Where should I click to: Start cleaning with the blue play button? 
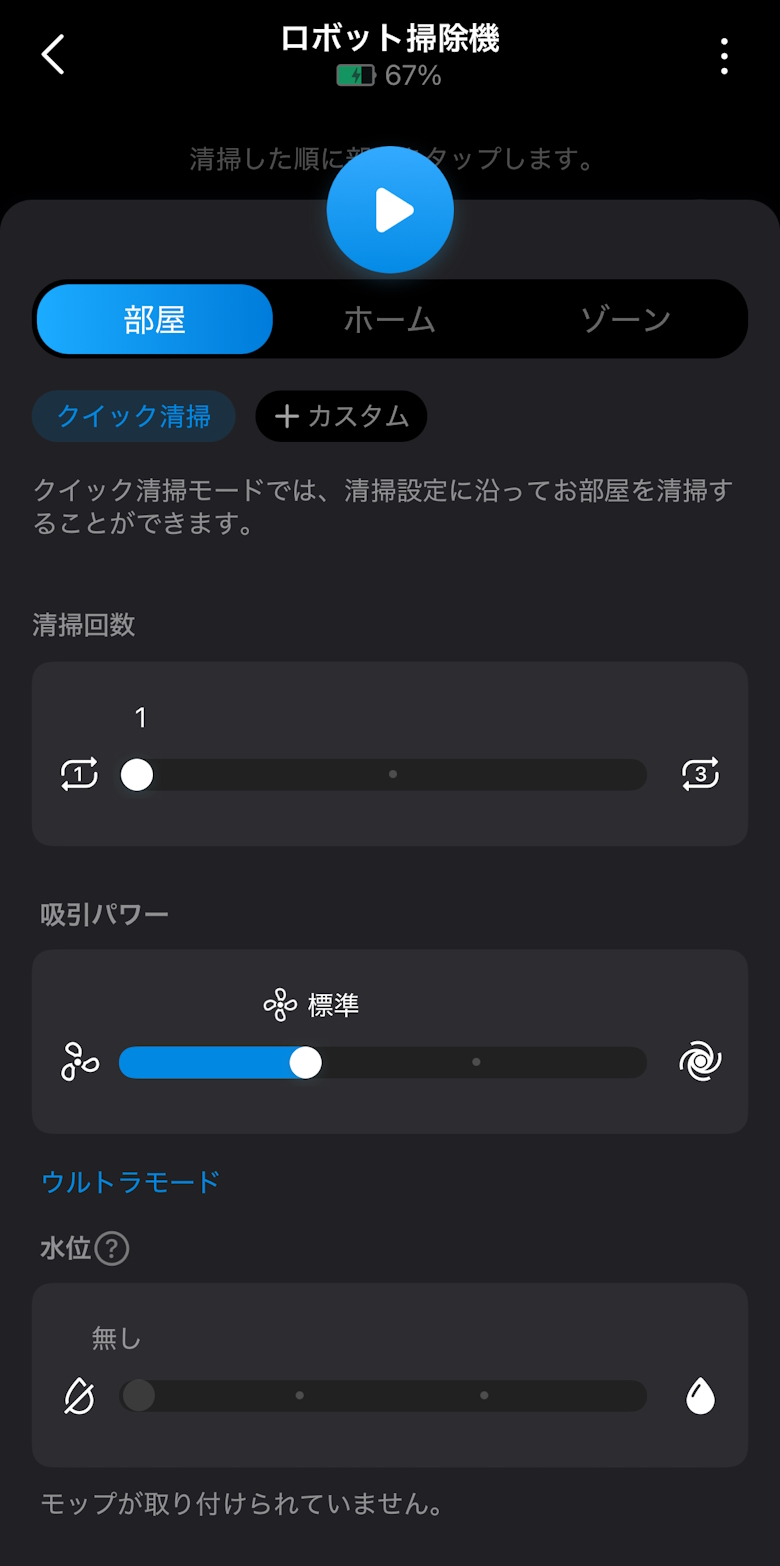pyautogui.click(x=390, y=211)
